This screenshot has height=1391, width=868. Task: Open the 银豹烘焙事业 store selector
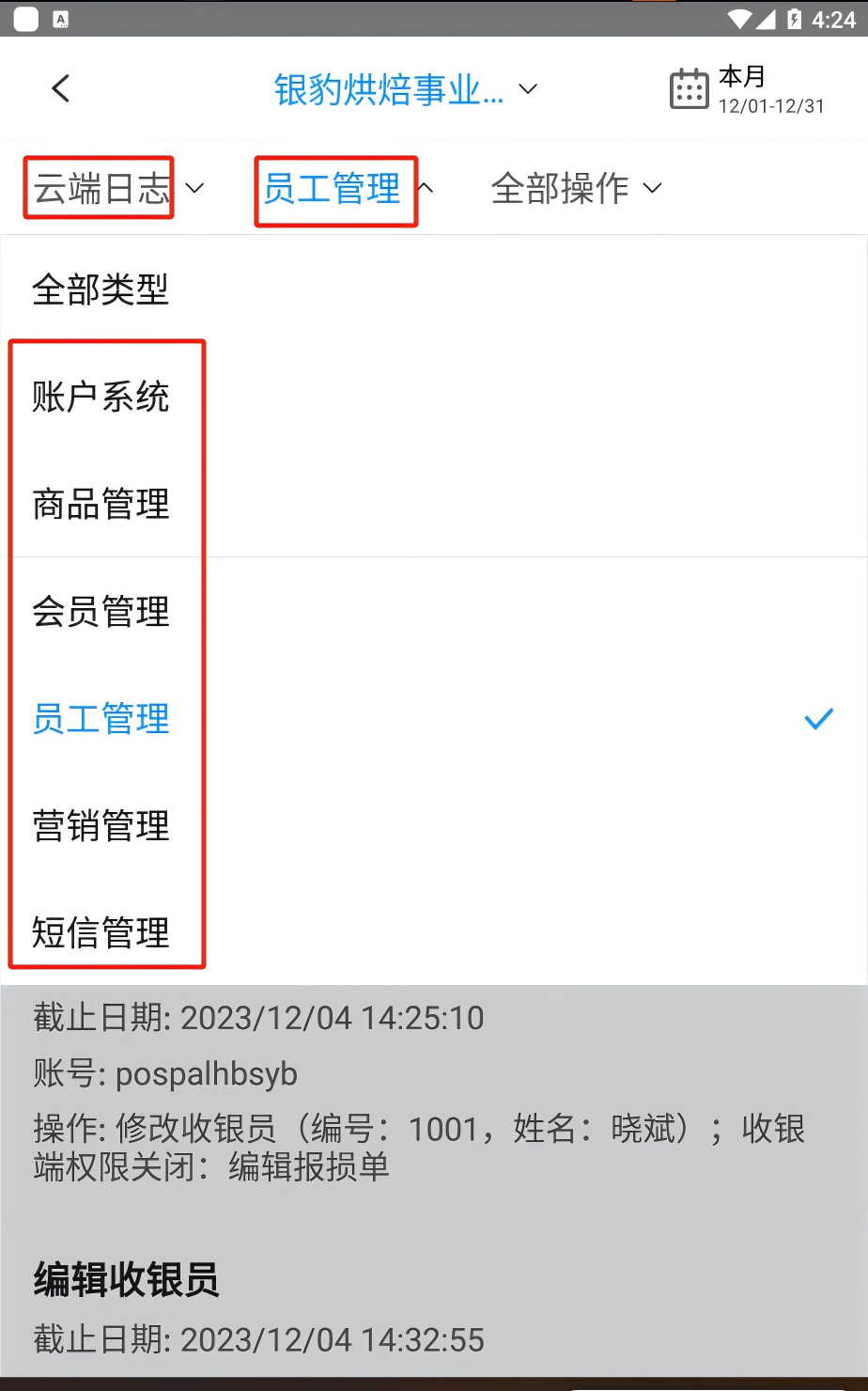click(x=406, y=90)
